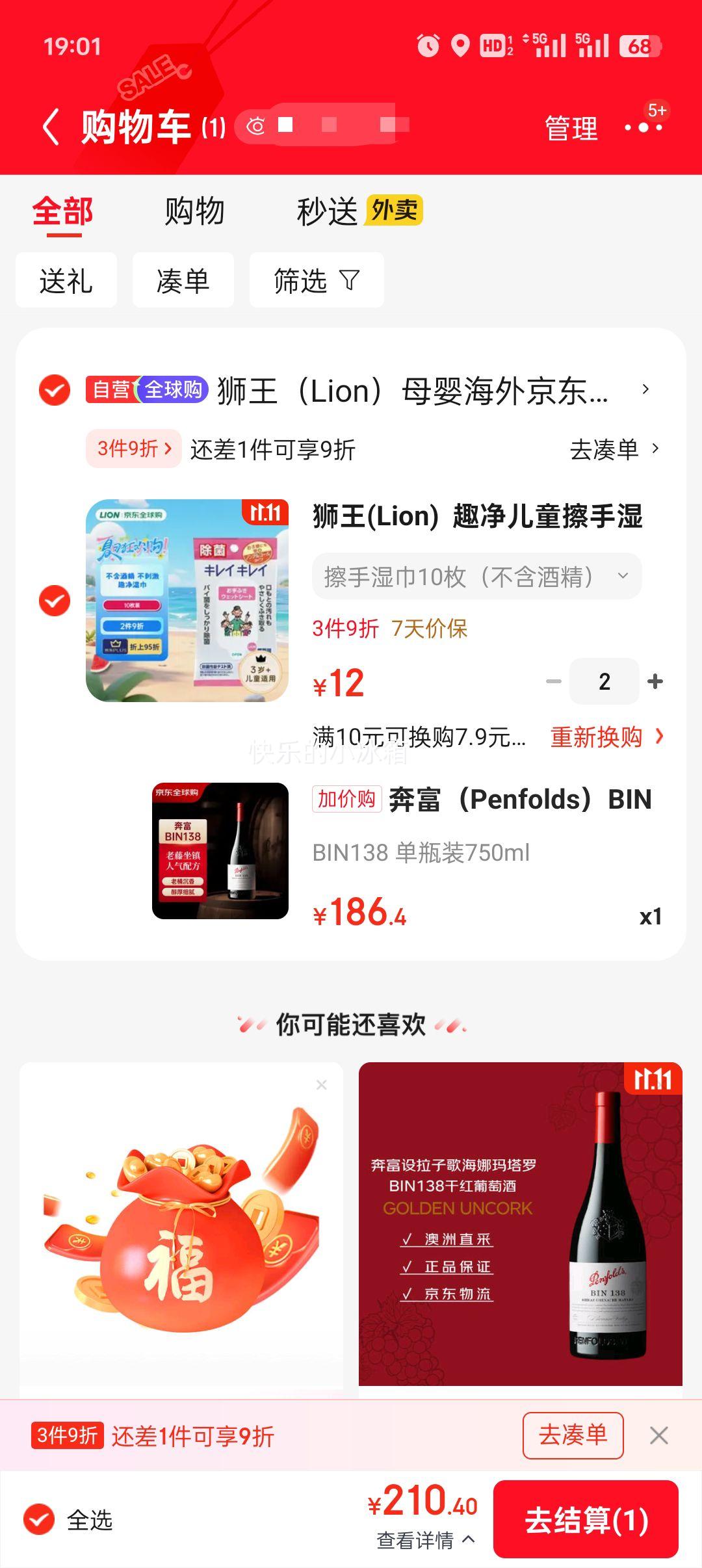Image resolution: width=702 pixels, height=1568 pixels.
Task: Select the 全部 tab
Action: (63, 210)
